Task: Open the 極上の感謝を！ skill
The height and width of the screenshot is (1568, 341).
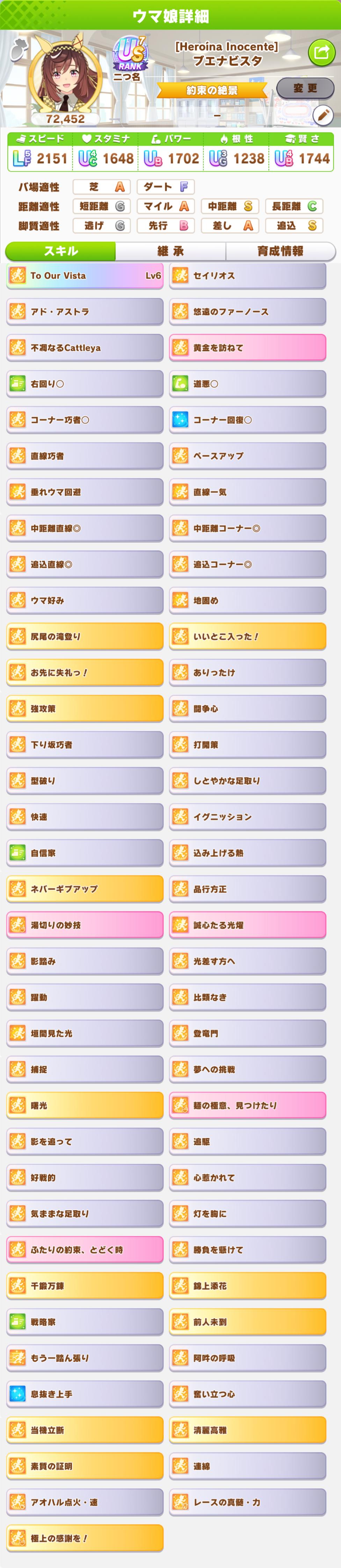Action: click(85, 1538)
